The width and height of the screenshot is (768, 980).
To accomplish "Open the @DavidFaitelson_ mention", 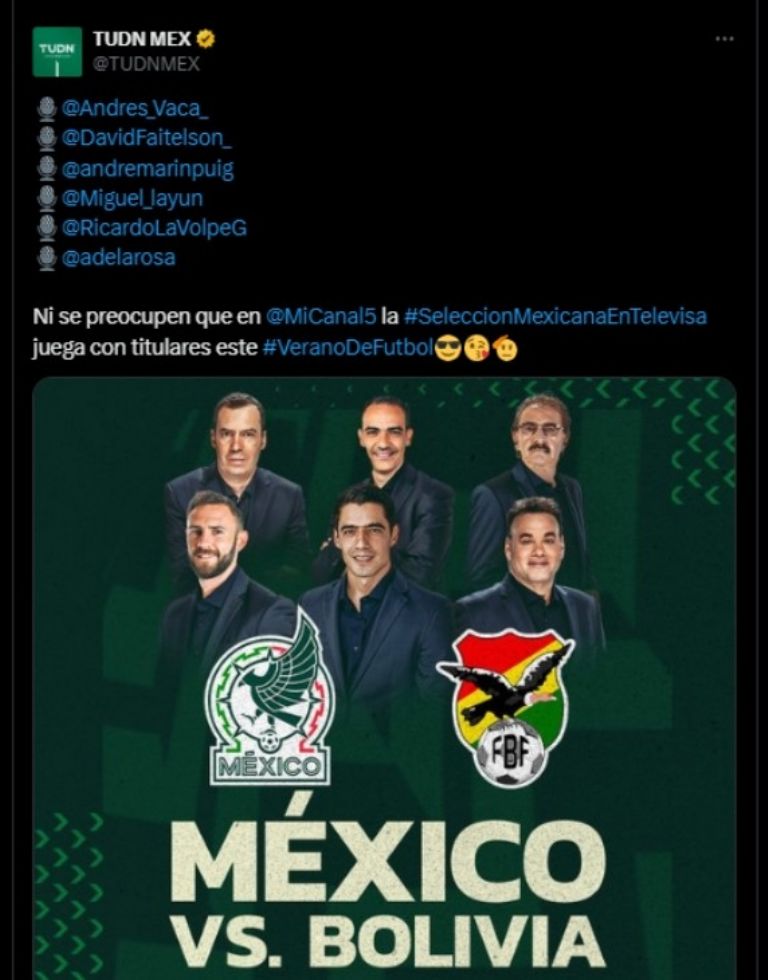I will tap(146, 138).
